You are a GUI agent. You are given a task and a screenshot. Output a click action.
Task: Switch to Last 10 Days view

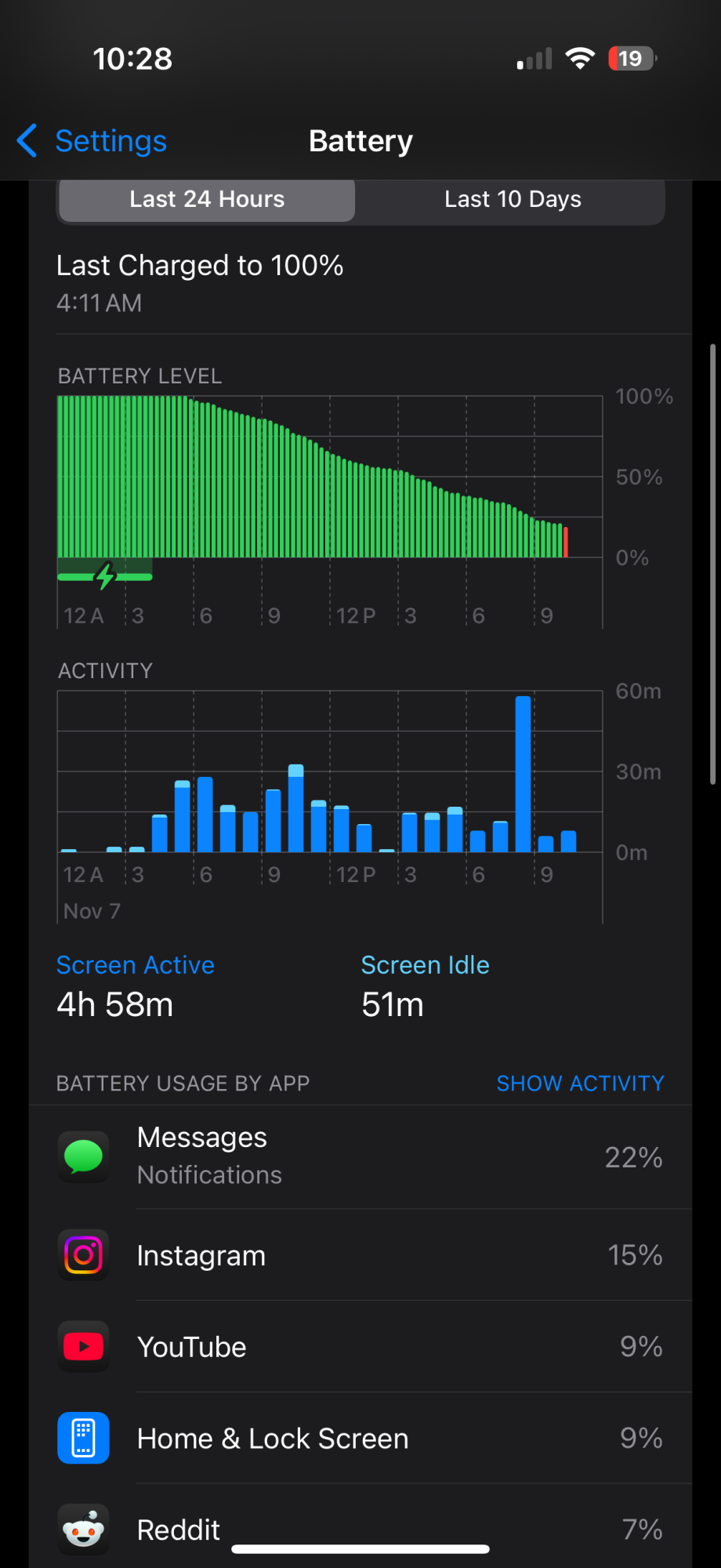(x=513, y=199)
